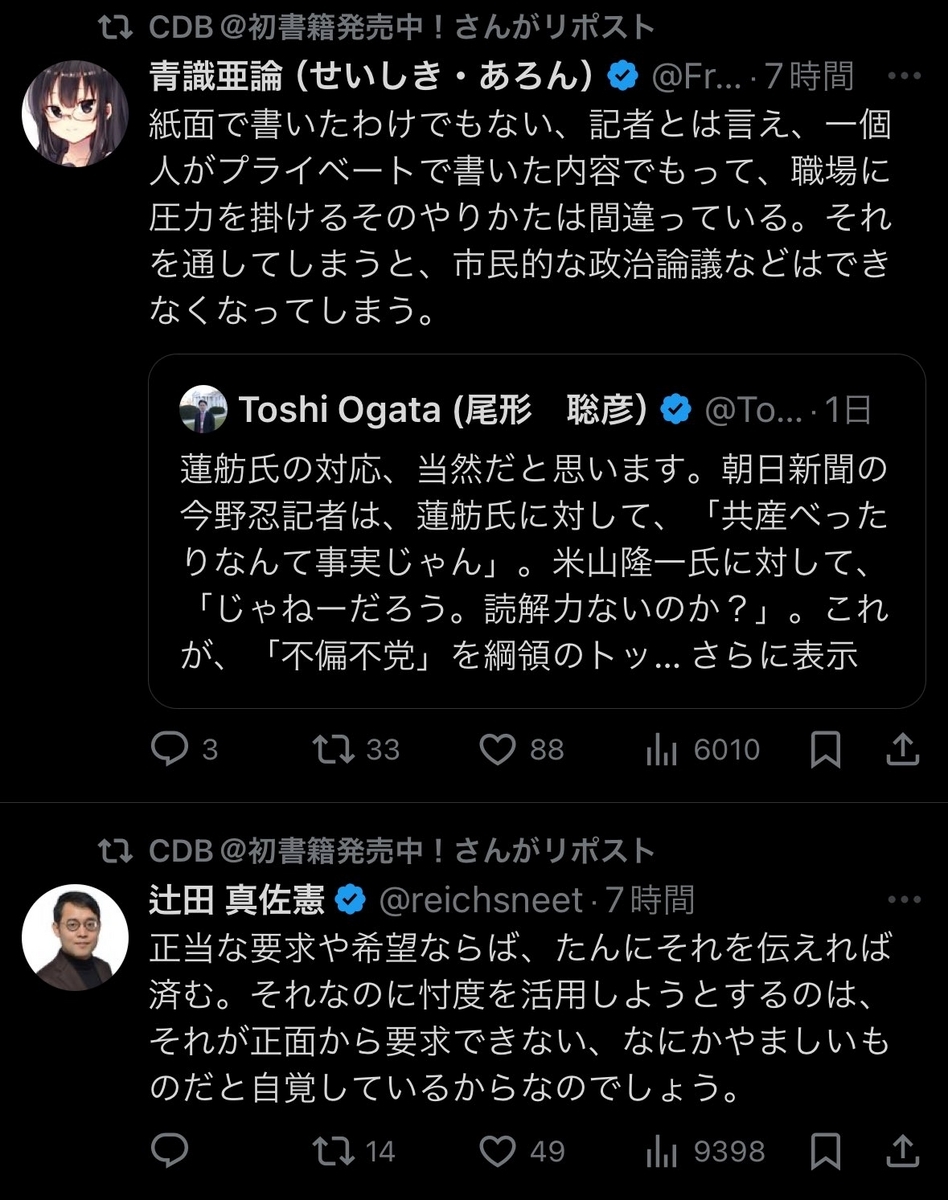948x1200 pixels.
Task: View analytics of 青識亜論's post
Action: click(x=660, y=749)
